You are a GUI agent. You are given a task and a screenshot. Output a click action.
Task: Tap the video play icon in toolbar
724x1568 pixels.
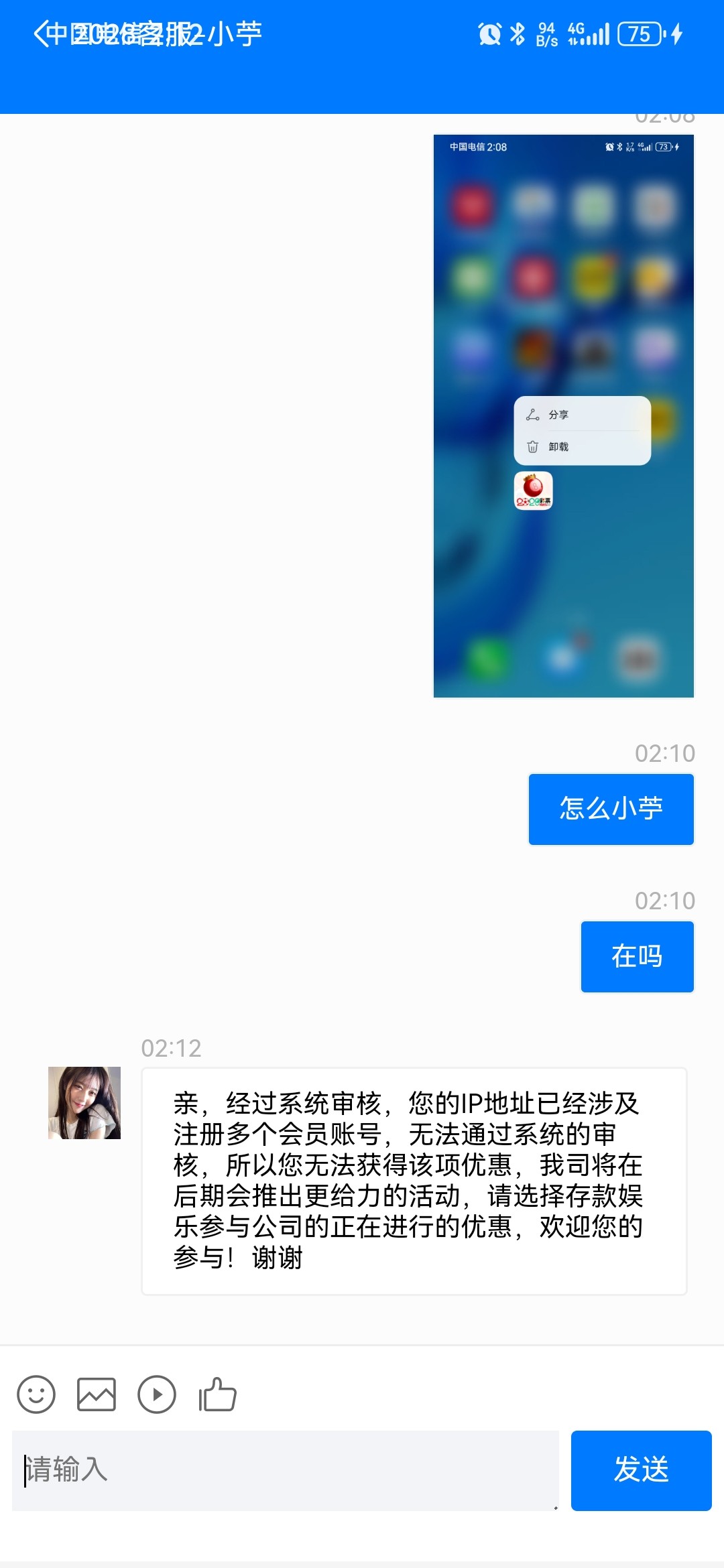click(157, 1395)
